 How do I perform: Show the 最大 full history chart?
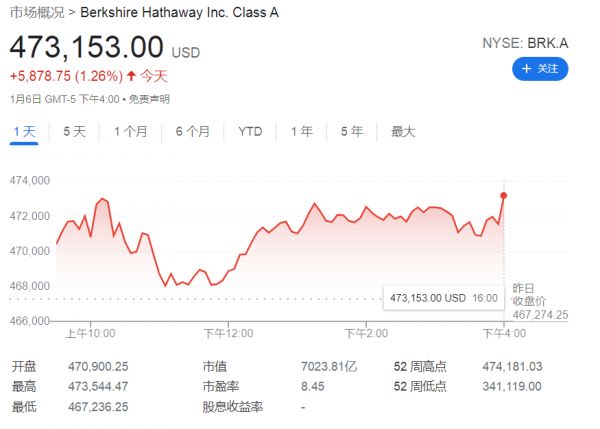[x=403, y=131]
